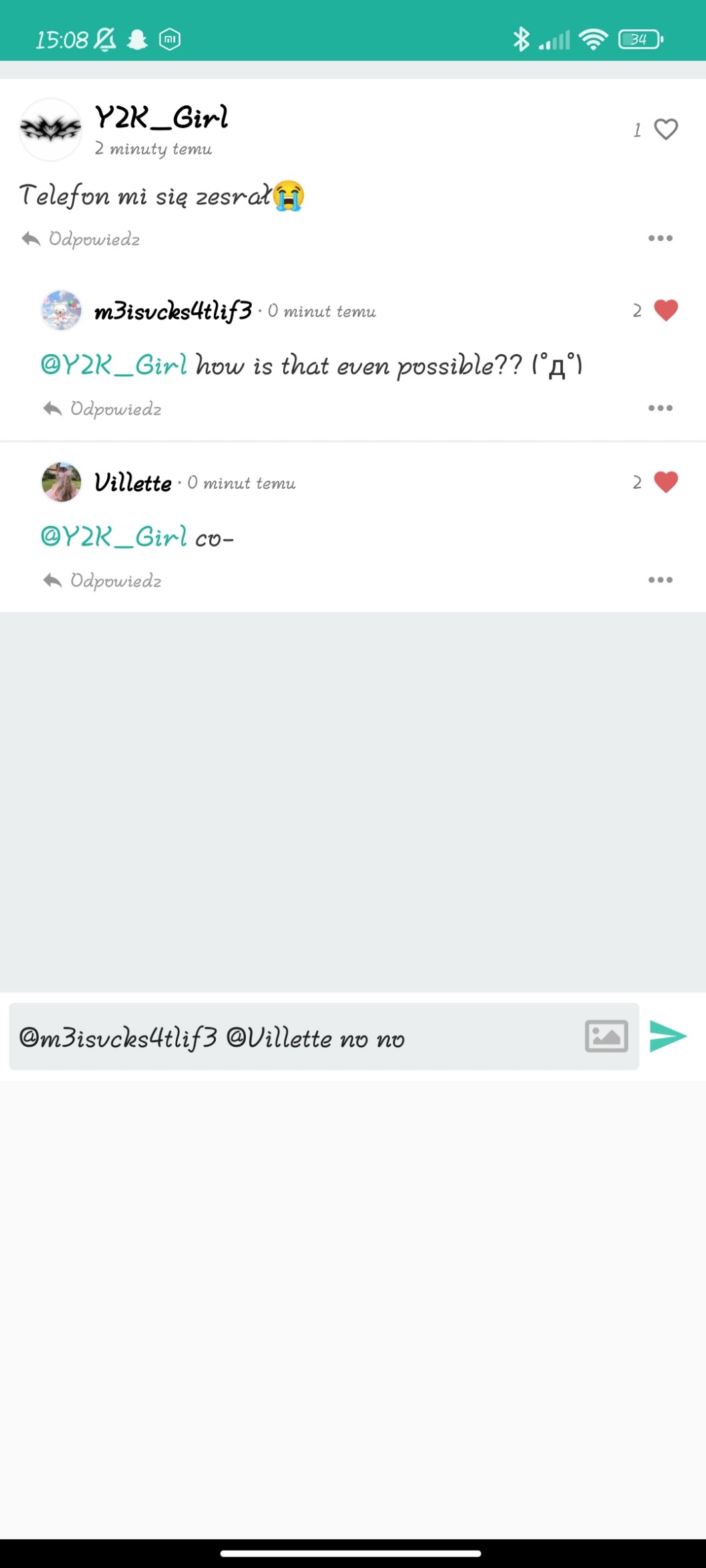The height and width of the screenshot is (1568, 706).
Task: Unlike m3isvcks4tlif3's reply
Action: (x=665, y=310)
